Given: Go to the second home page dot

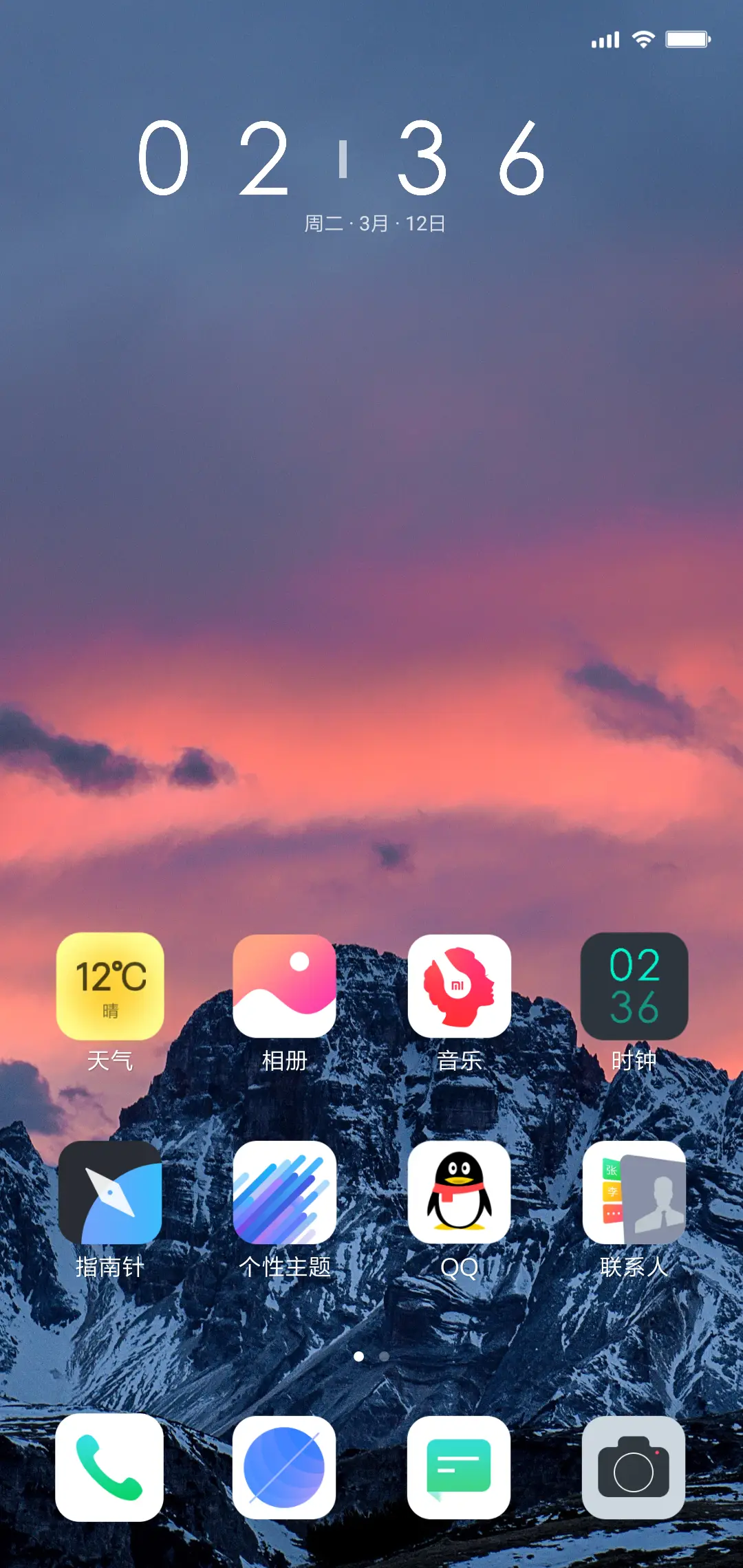Looking at the screenshot, I should pyautogui.click(x=385, y=1356).
